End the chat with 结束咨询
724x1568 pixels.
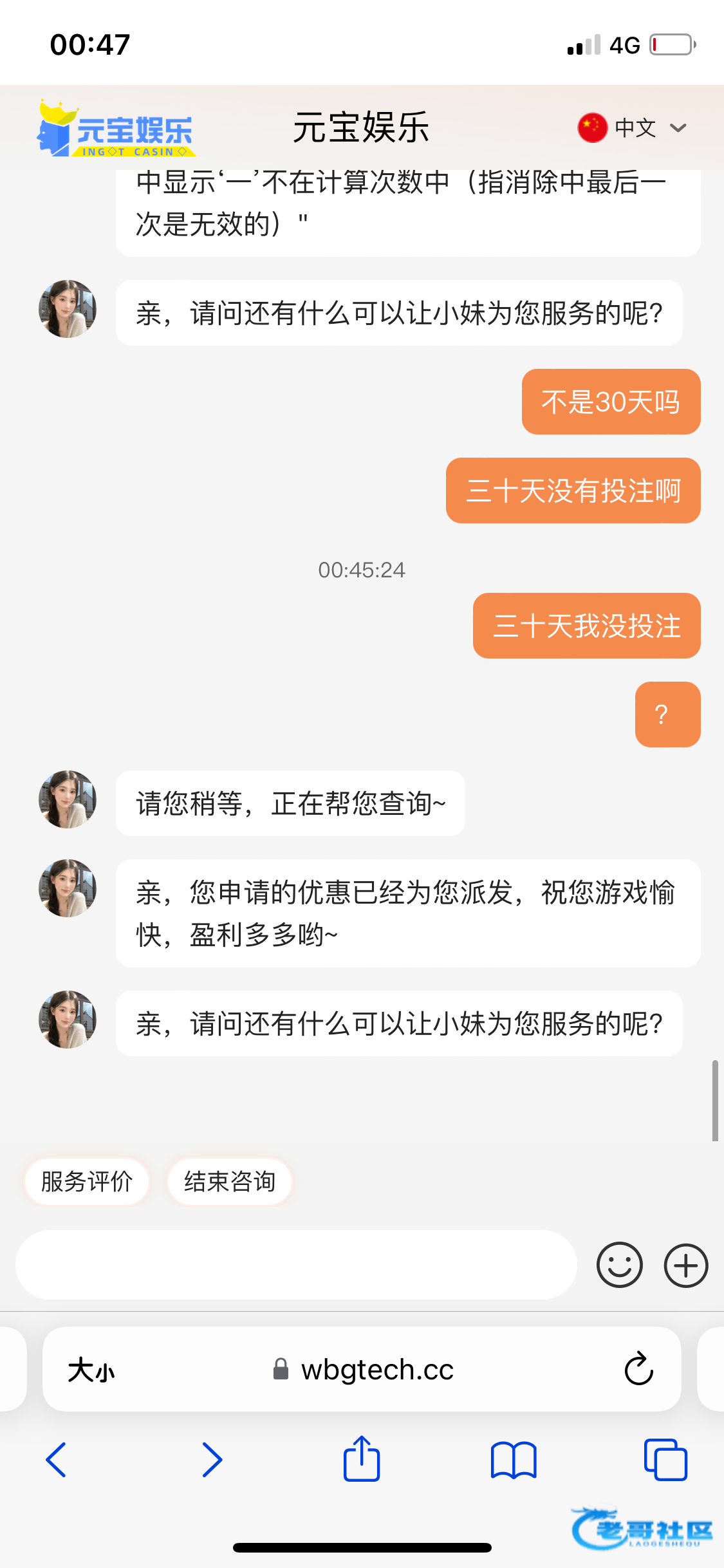(x=229, y=1181)
